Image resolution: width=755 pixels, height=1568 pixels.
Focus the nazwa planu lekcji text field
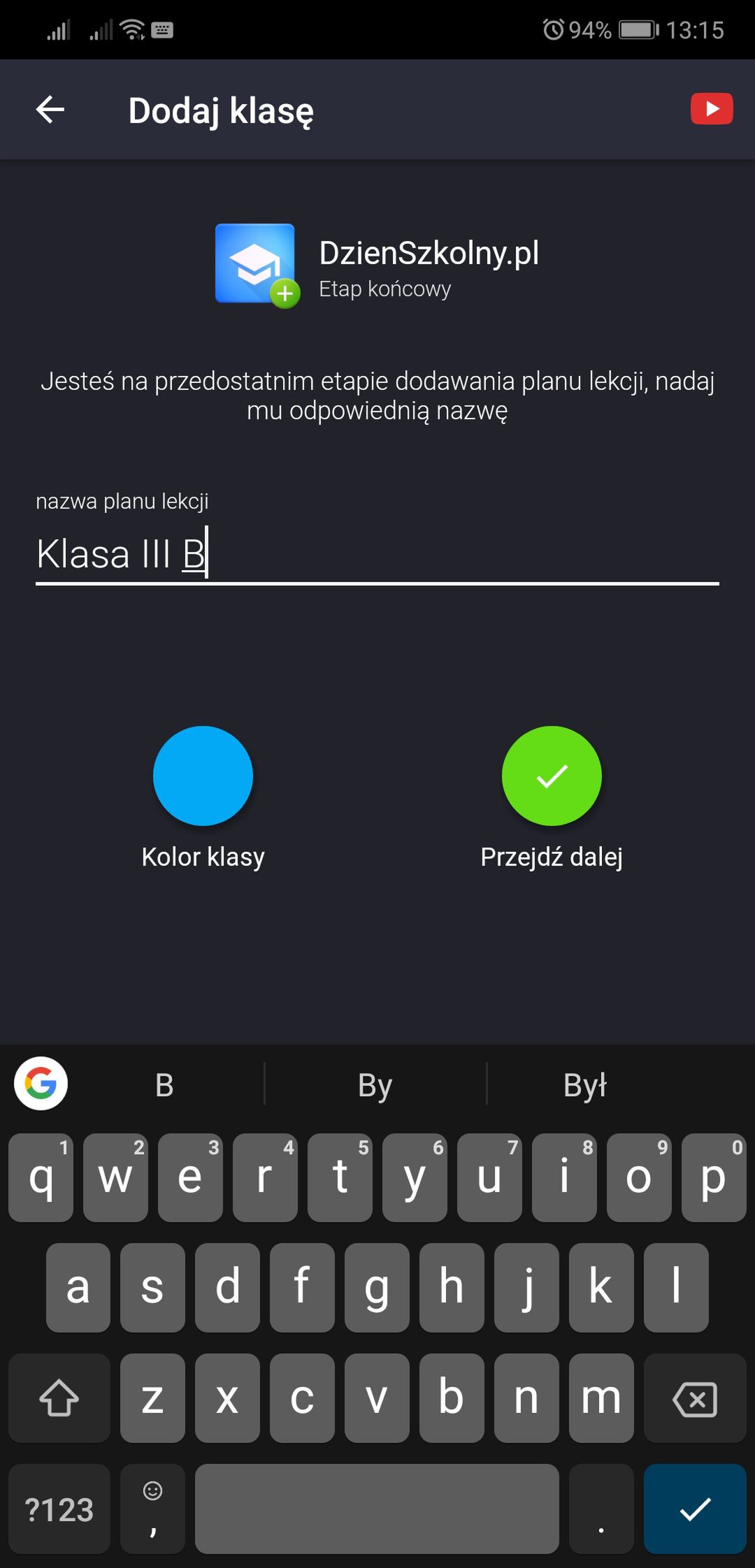coord(377,554)
